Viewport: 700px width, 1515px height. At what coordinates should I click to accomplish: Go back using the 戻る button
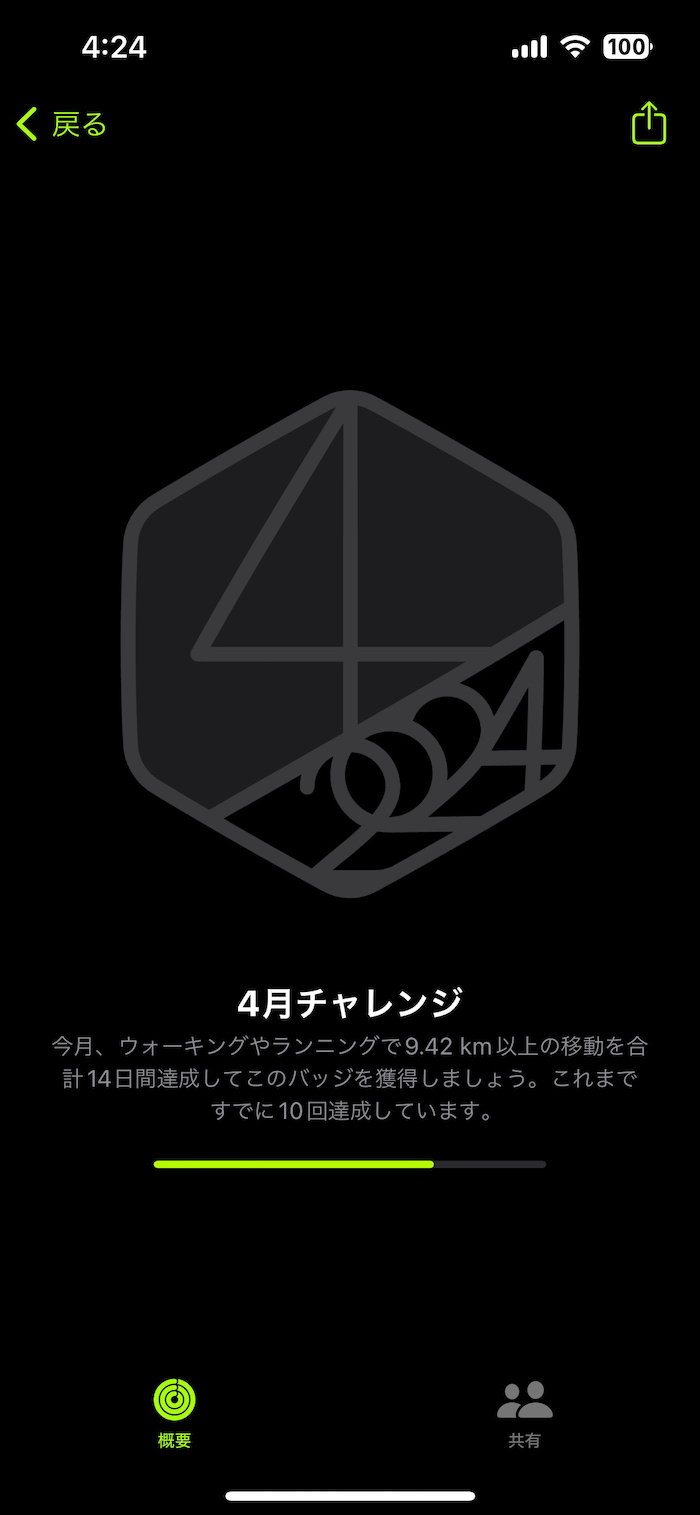62,125
